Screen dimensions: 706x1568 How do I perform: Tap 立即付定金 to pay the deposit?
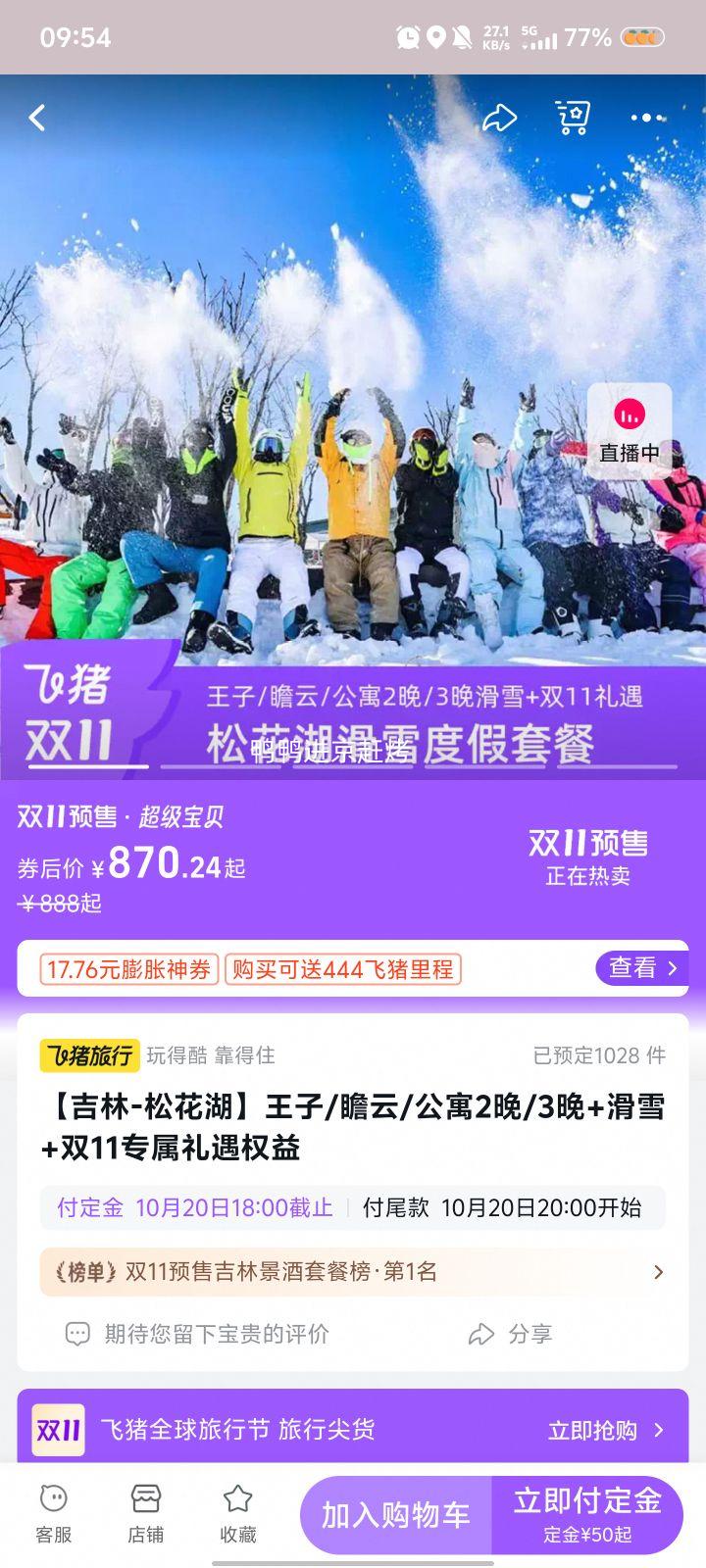(586, 1515)
